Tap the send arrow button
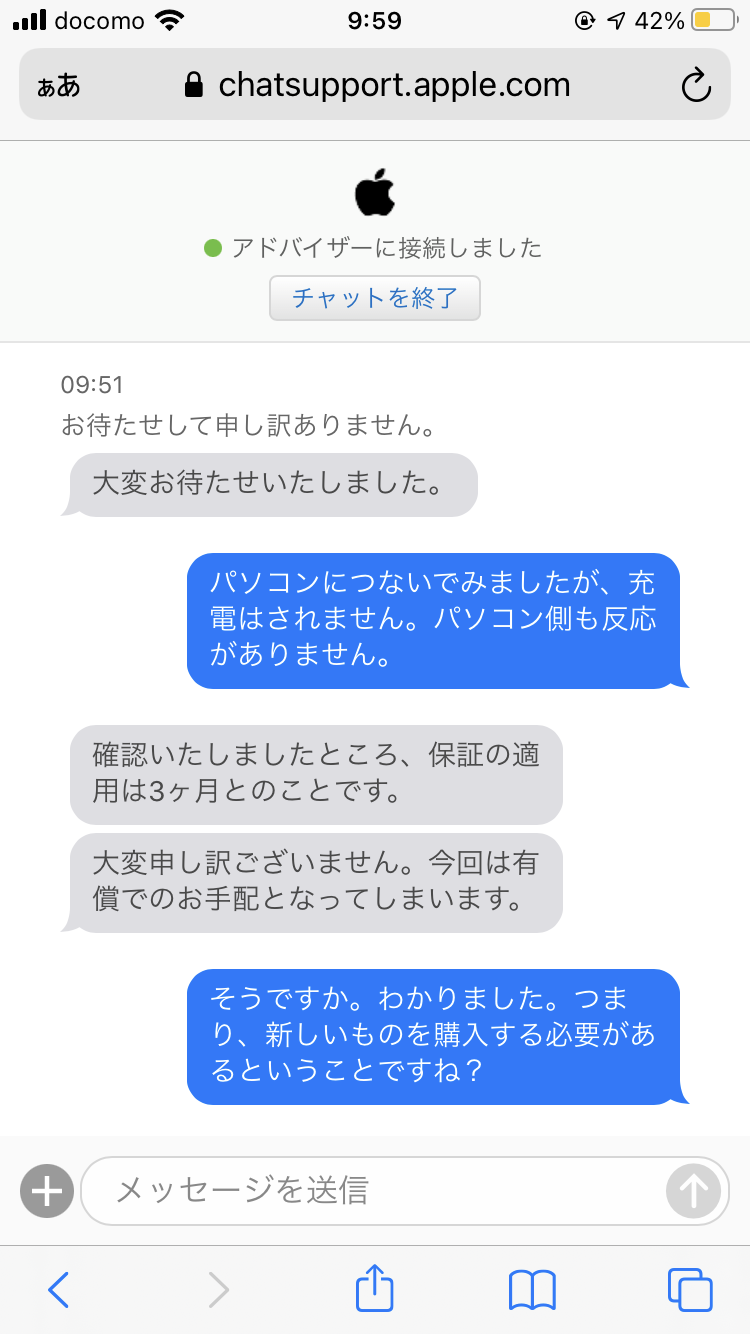Image resolution: width=750 pixels, height=1334 pixels. [x=693, y=1191]
